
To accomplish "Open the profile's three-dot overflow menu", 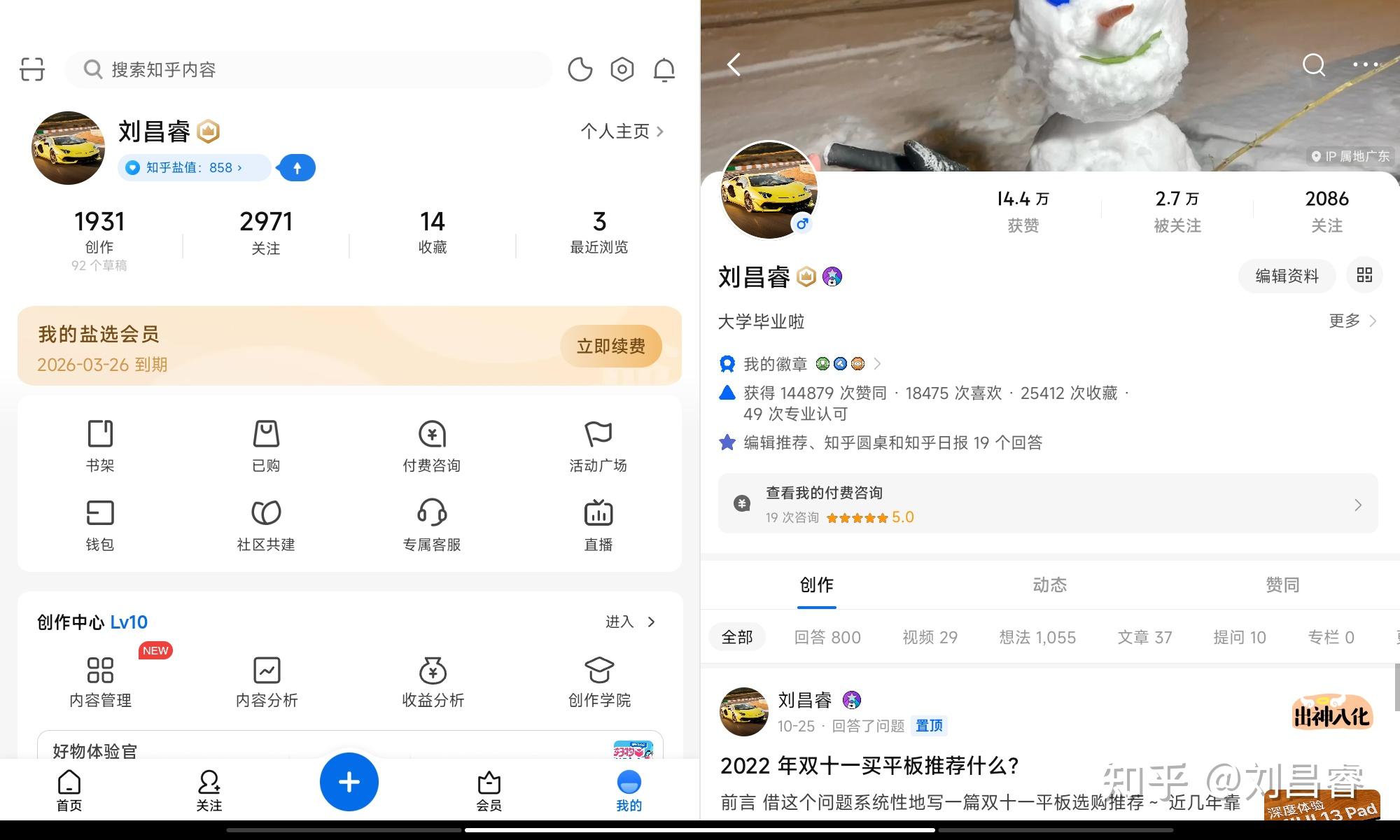I will (x=1365, y=65).
